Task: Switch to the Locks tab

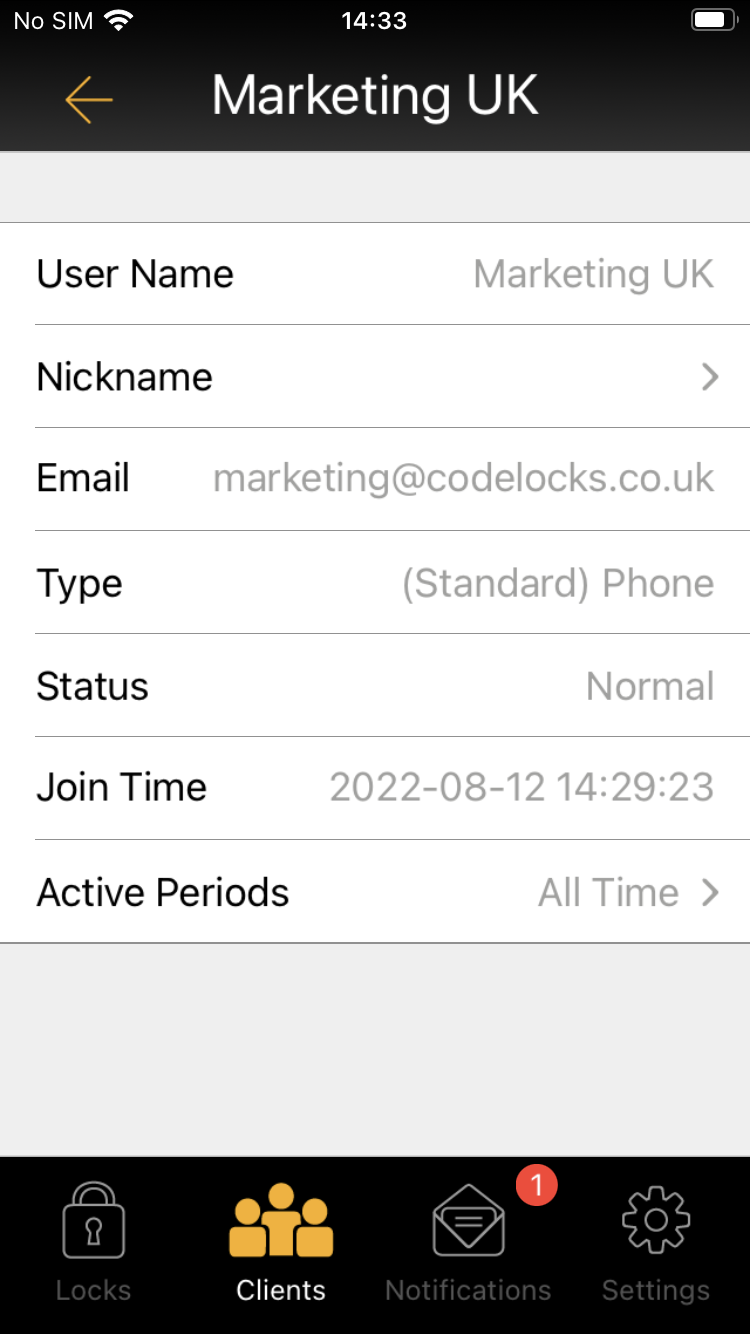Action: point(94,1244)
